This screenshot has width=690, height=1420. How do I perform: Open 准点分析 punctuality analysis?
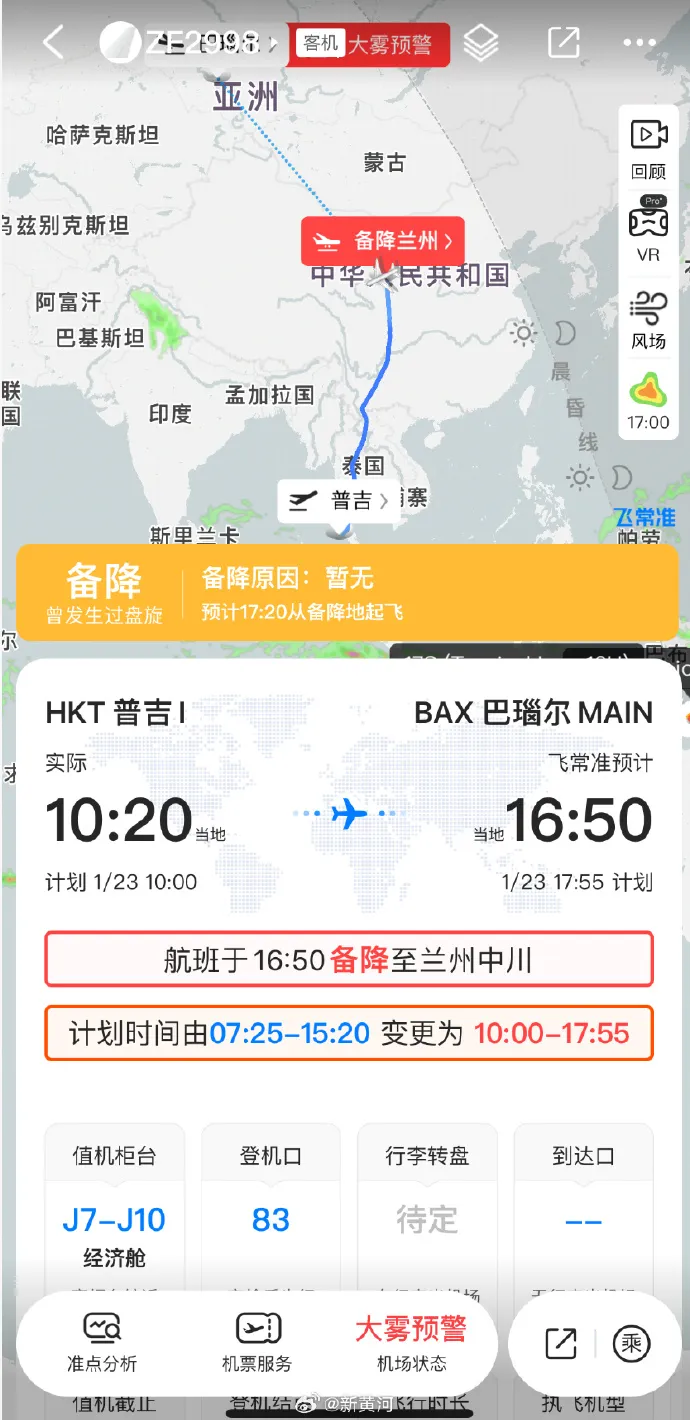(102, 1343)
